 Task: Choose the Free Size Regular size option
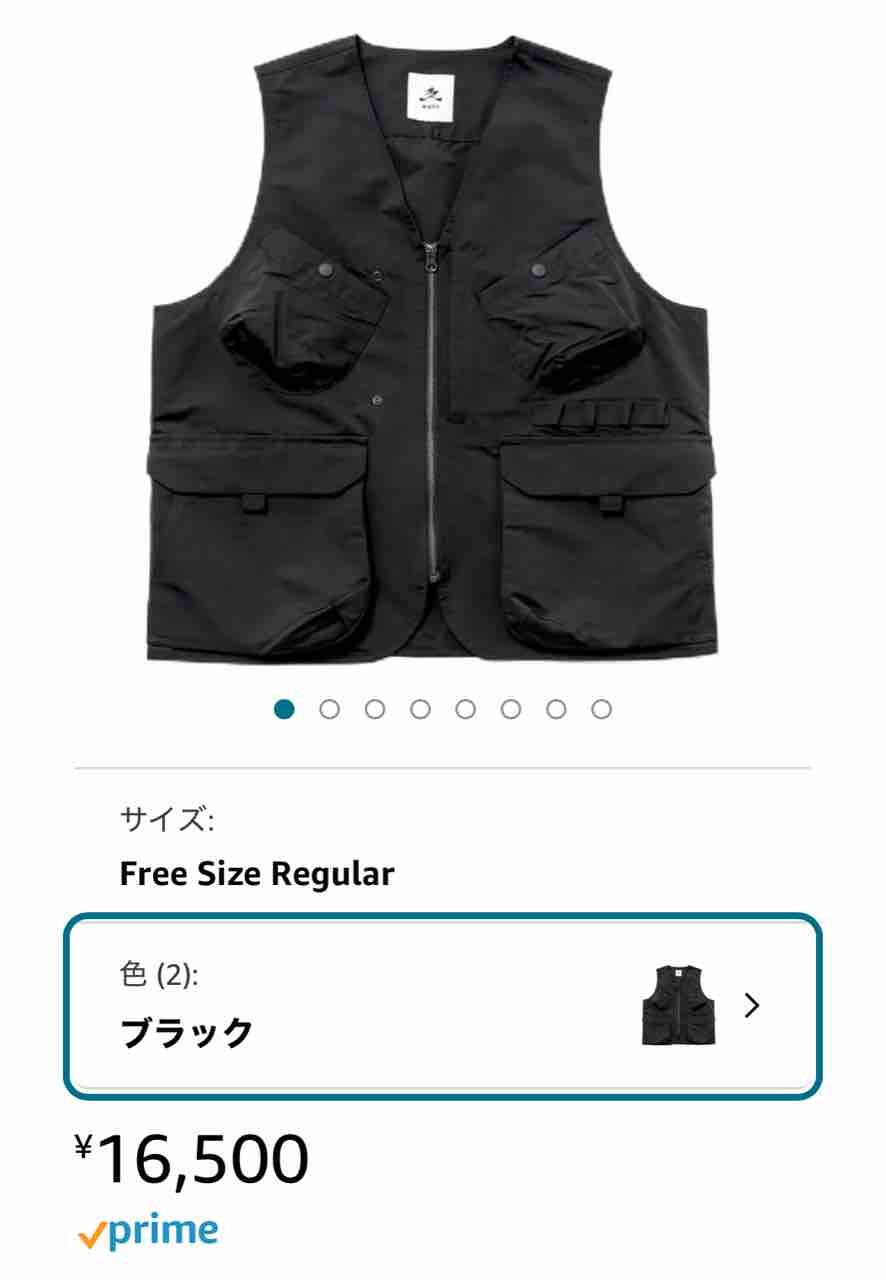(x=257, y=871)
